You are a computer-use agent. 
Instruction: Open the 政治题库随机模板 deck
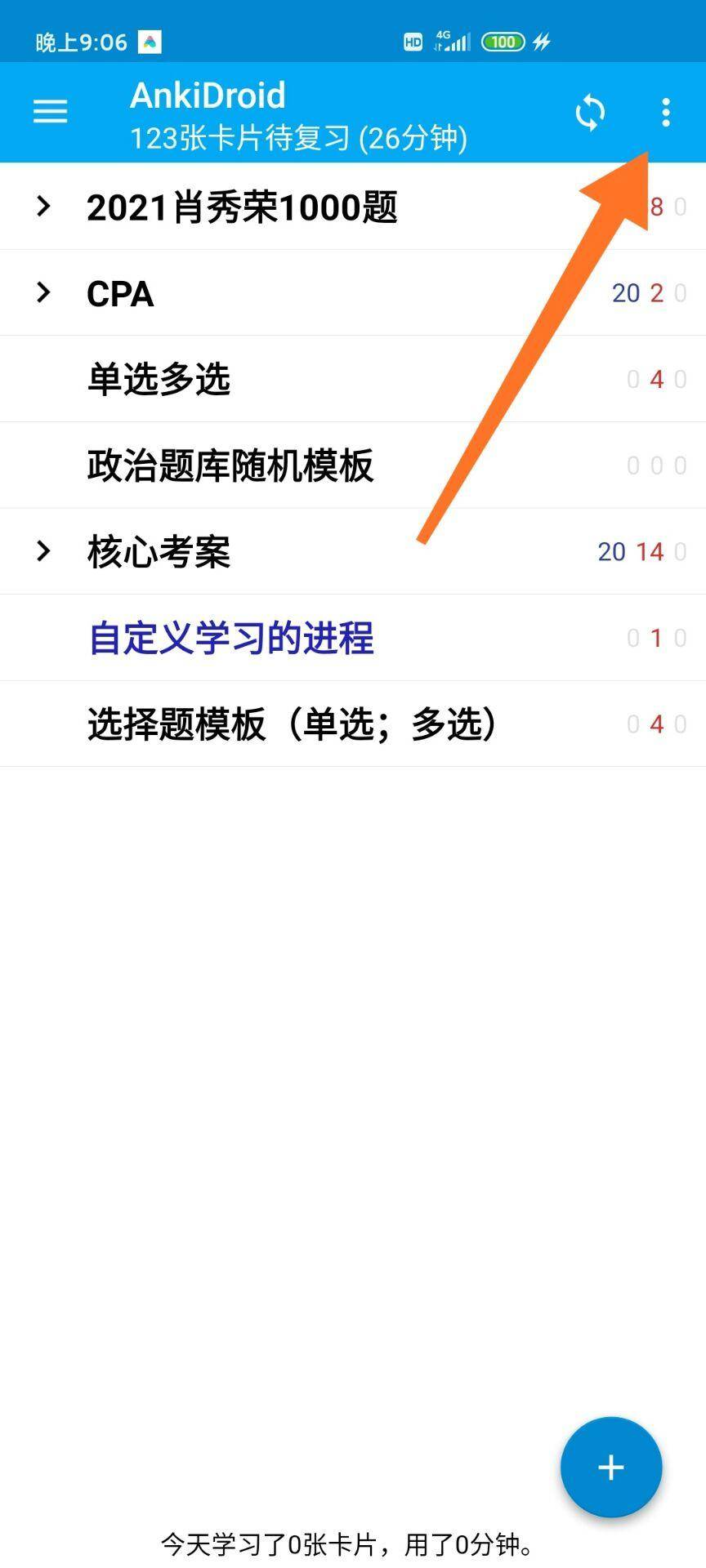click(230, 465)
